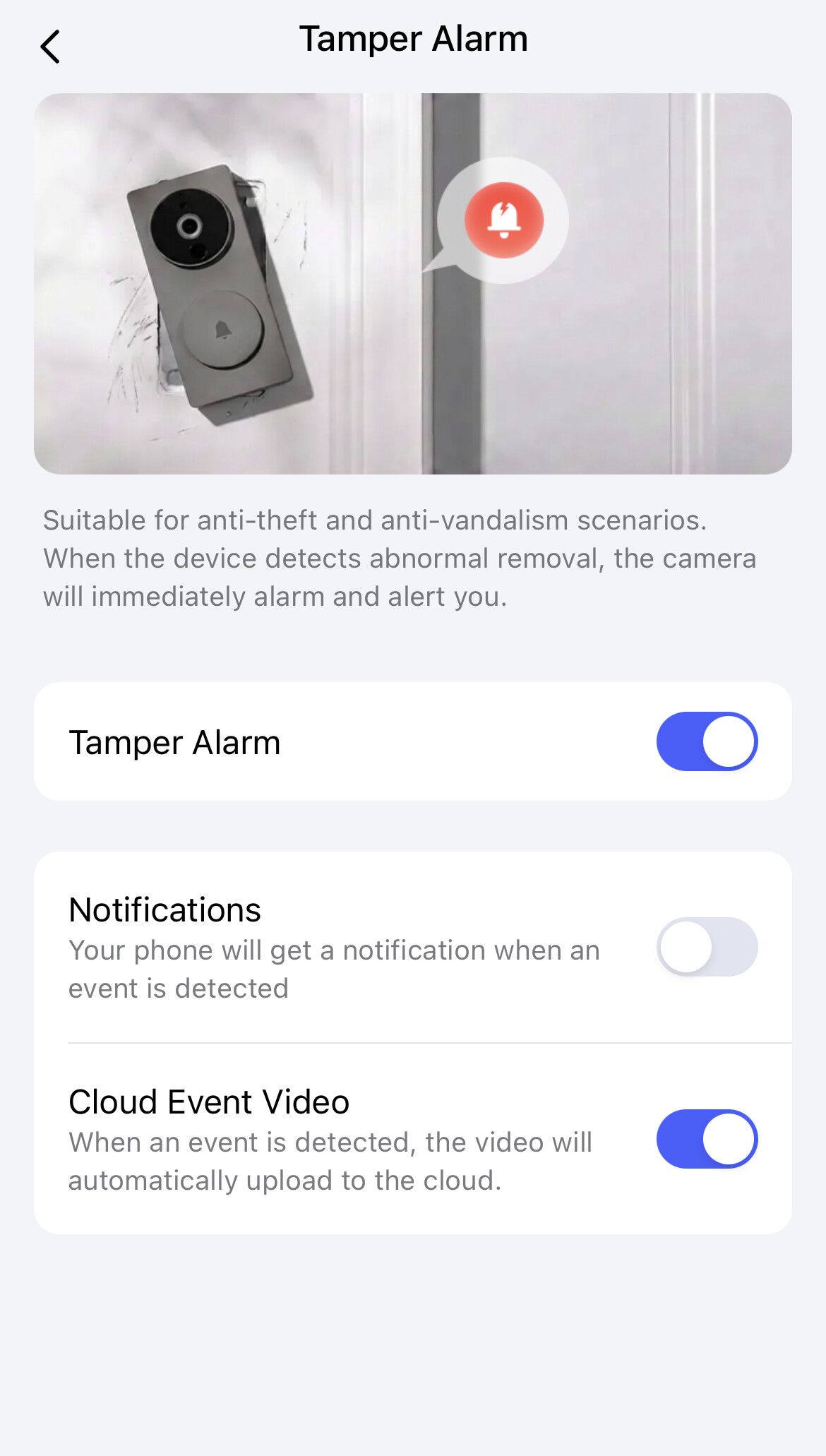Go back from Tamper Alarm screen
Screen dimensions: 826x1456
[x=50, y=47]
